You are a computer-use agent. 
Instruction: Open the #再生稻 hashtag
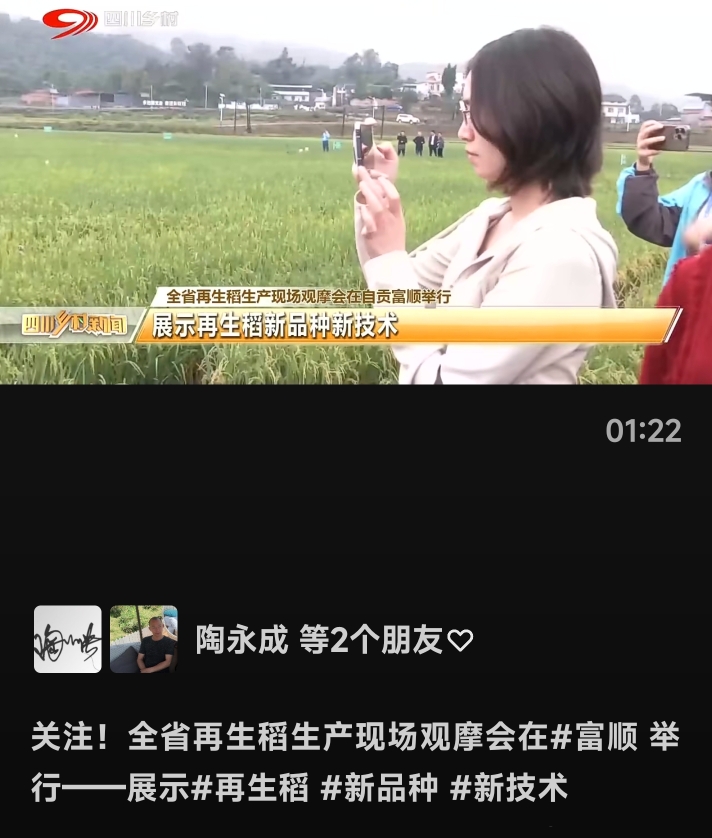click(250, 788)
